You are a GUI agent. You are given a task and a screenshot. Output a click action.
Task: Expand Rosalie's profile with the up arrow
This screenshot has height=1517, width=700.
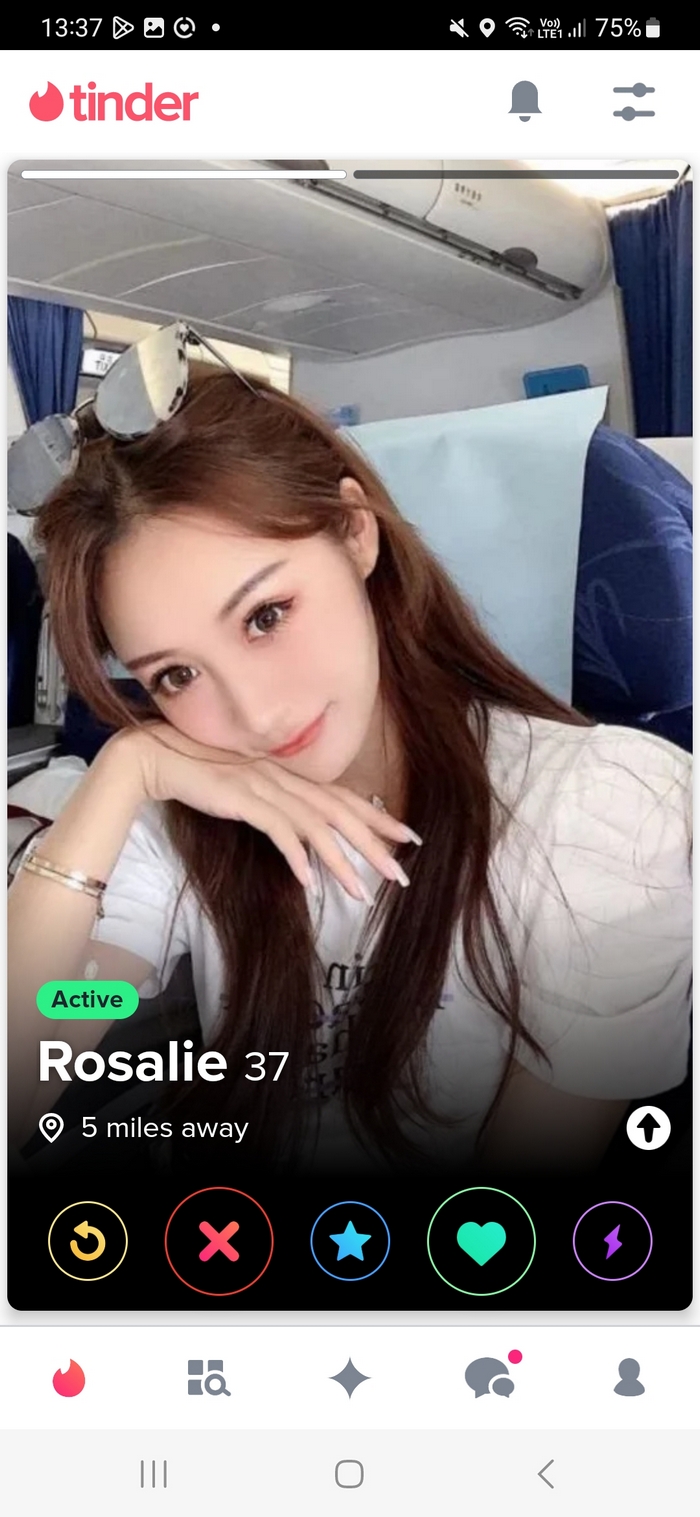[x=648, y=1128]
